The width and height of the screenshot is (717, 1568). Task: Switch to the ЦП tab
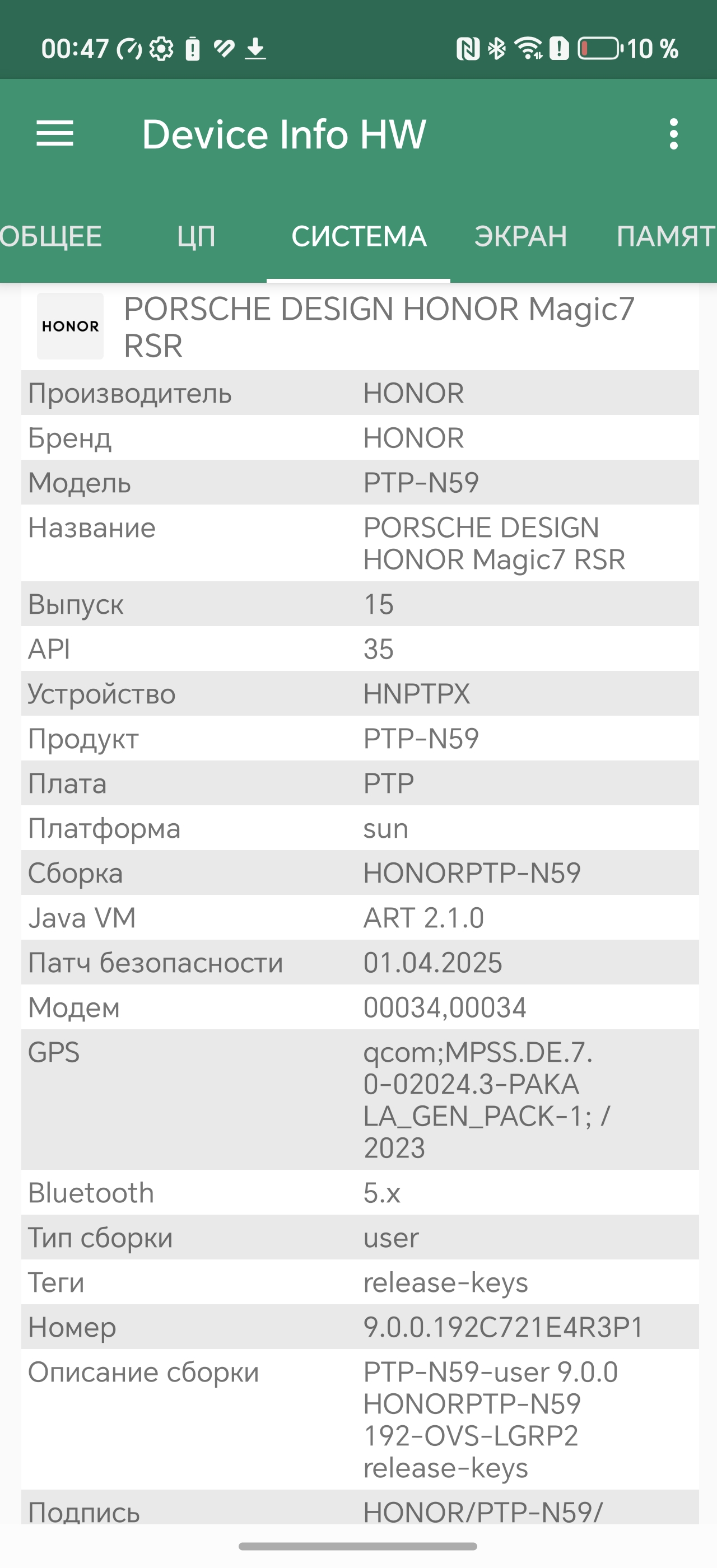[196, 236]
